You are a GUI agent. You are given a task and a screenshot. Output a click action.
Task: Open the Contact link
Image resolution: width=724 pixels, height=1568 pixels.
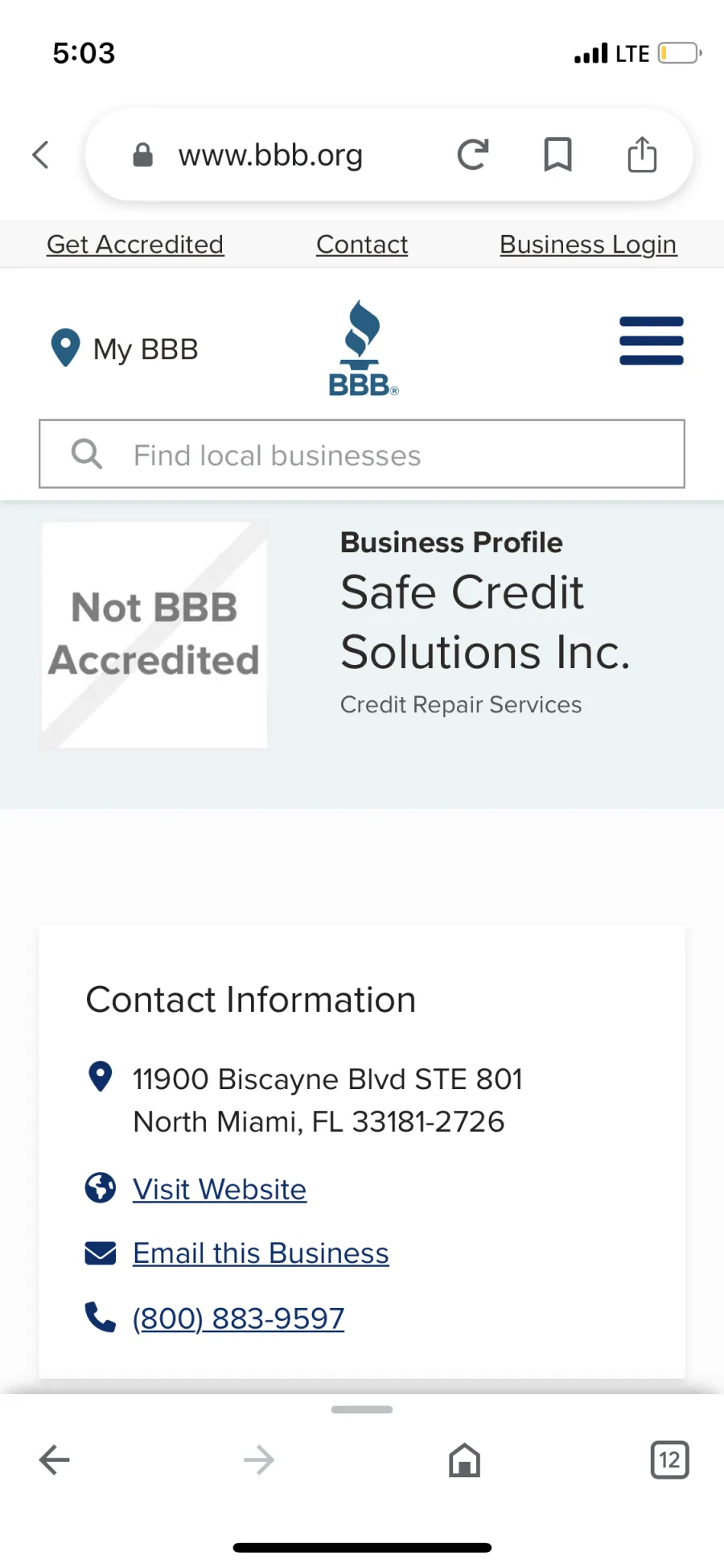362,245
